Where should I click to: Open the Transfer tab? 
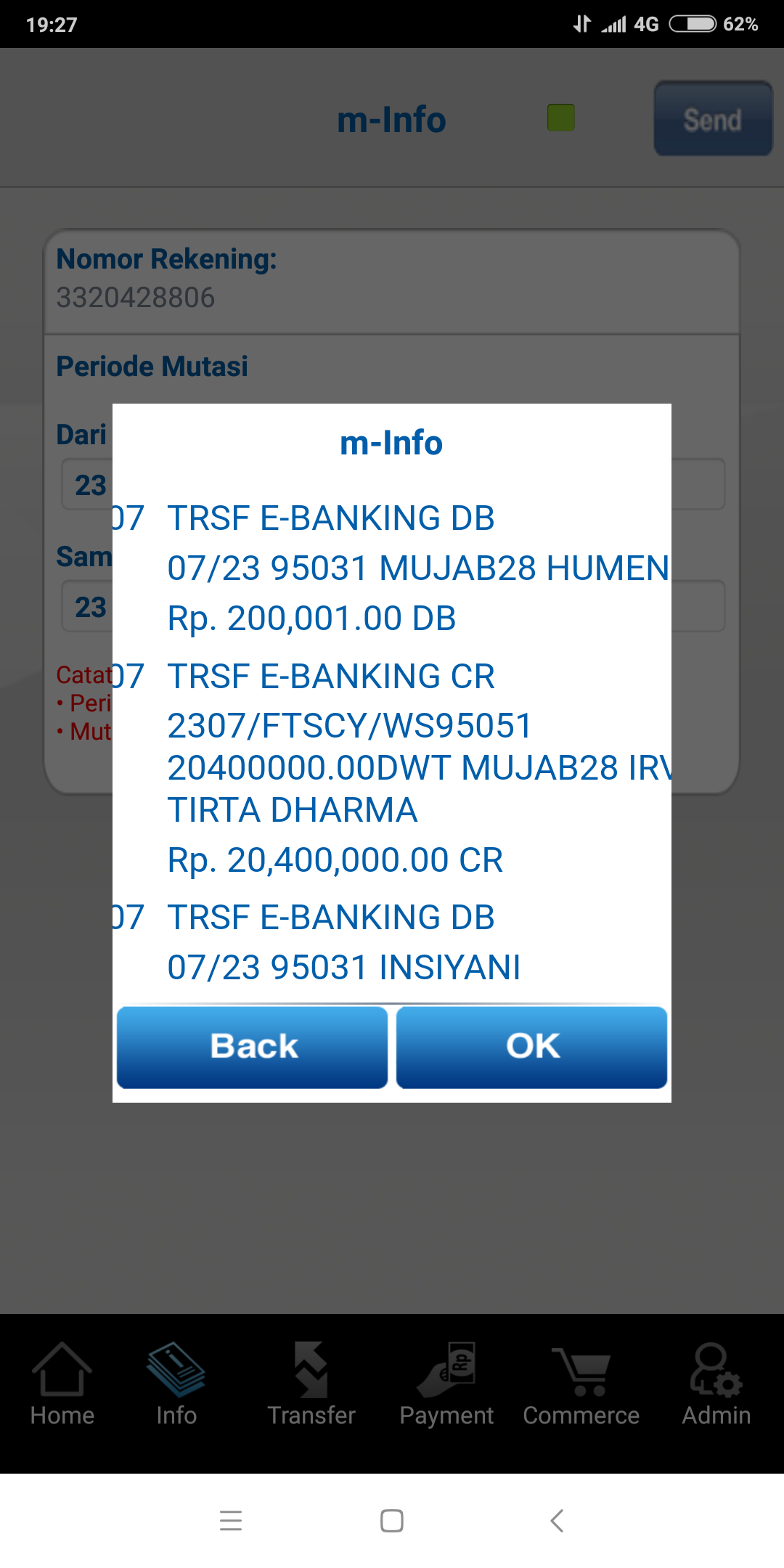[311, 1384]
